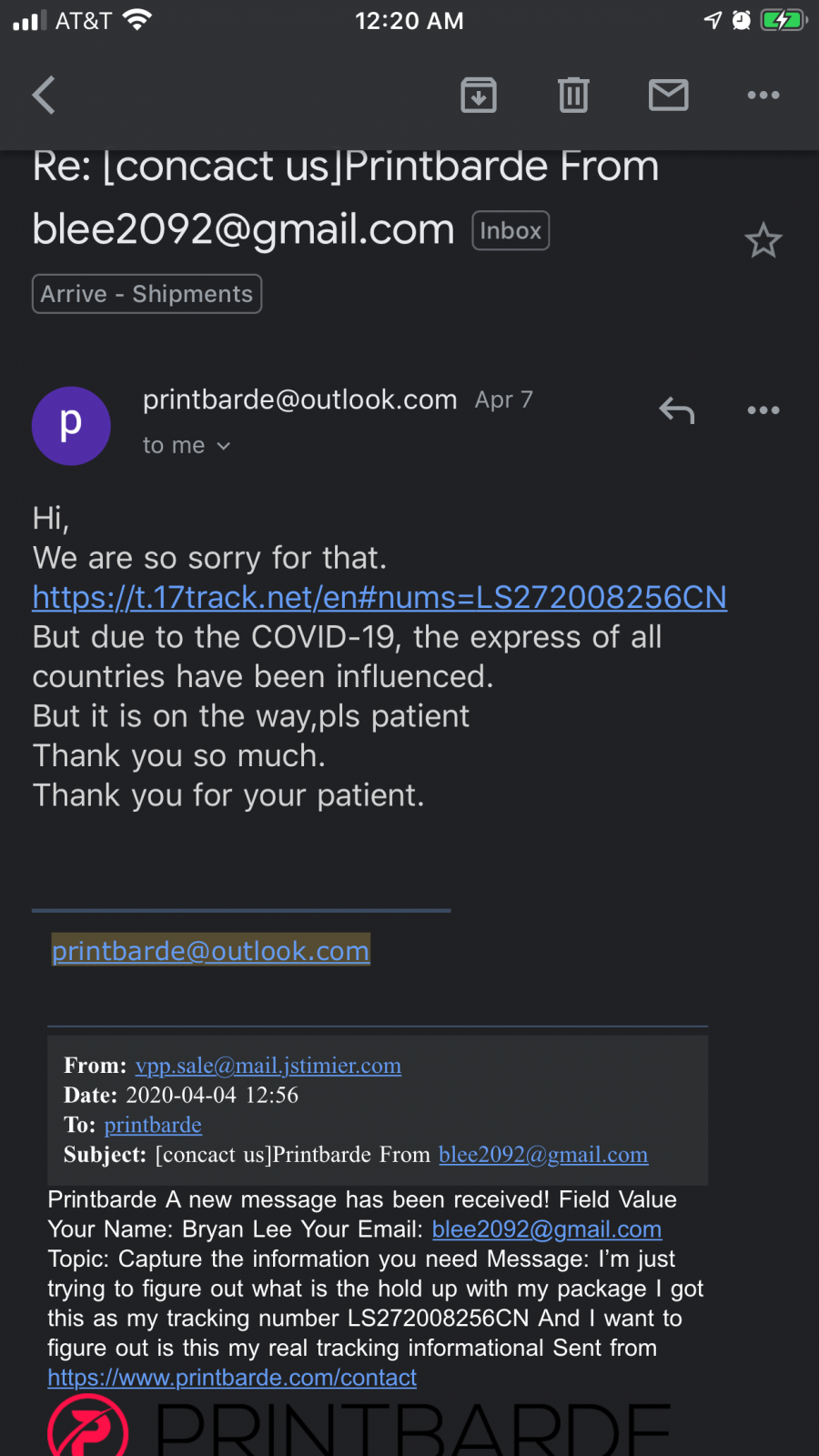Viewport: 819px width, 1456px height.
Task: Open message options next to reply arrow
Action: (x=763, y=410)
